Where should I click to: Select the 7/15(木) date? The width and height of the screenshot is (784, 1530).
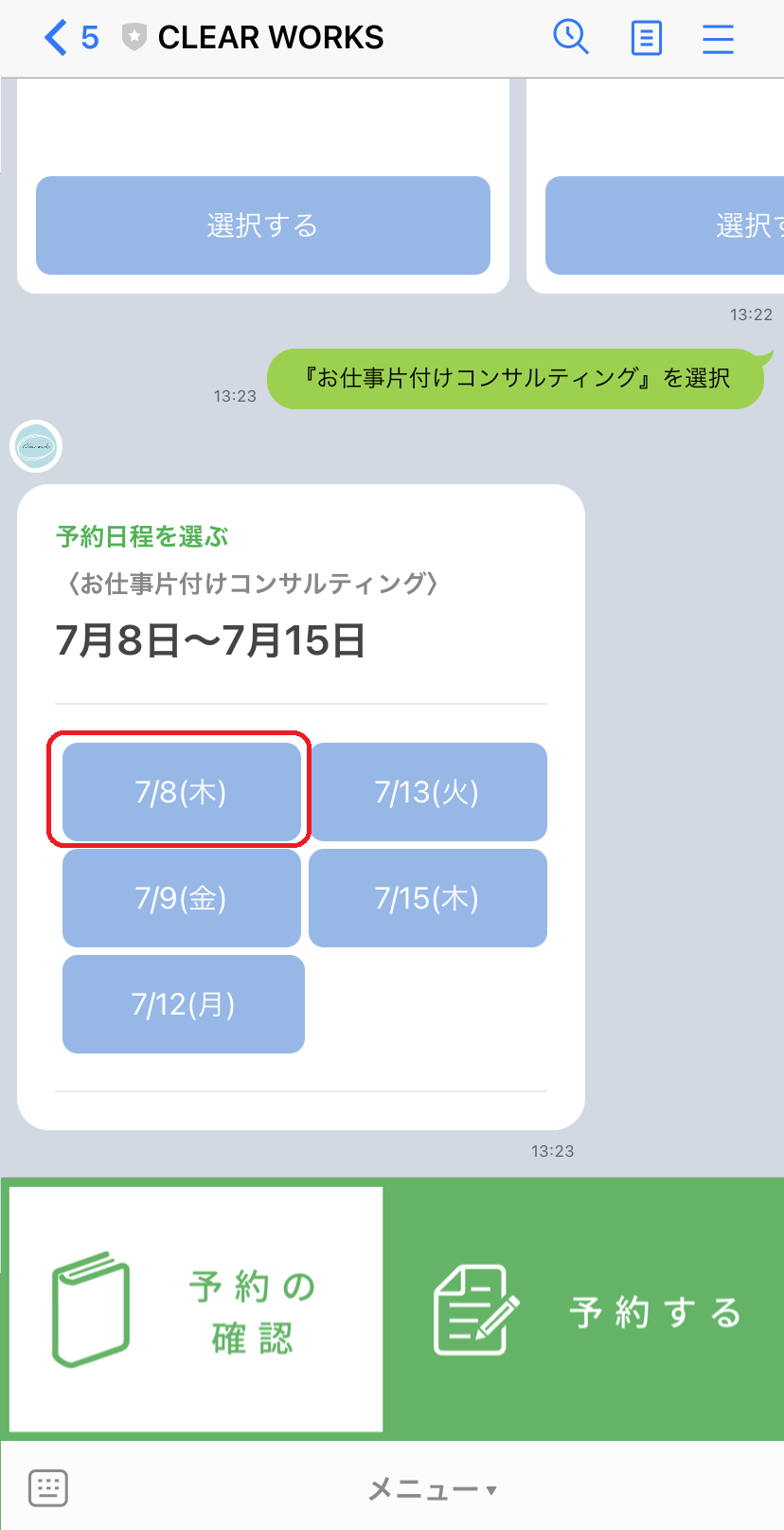[428, 898]
